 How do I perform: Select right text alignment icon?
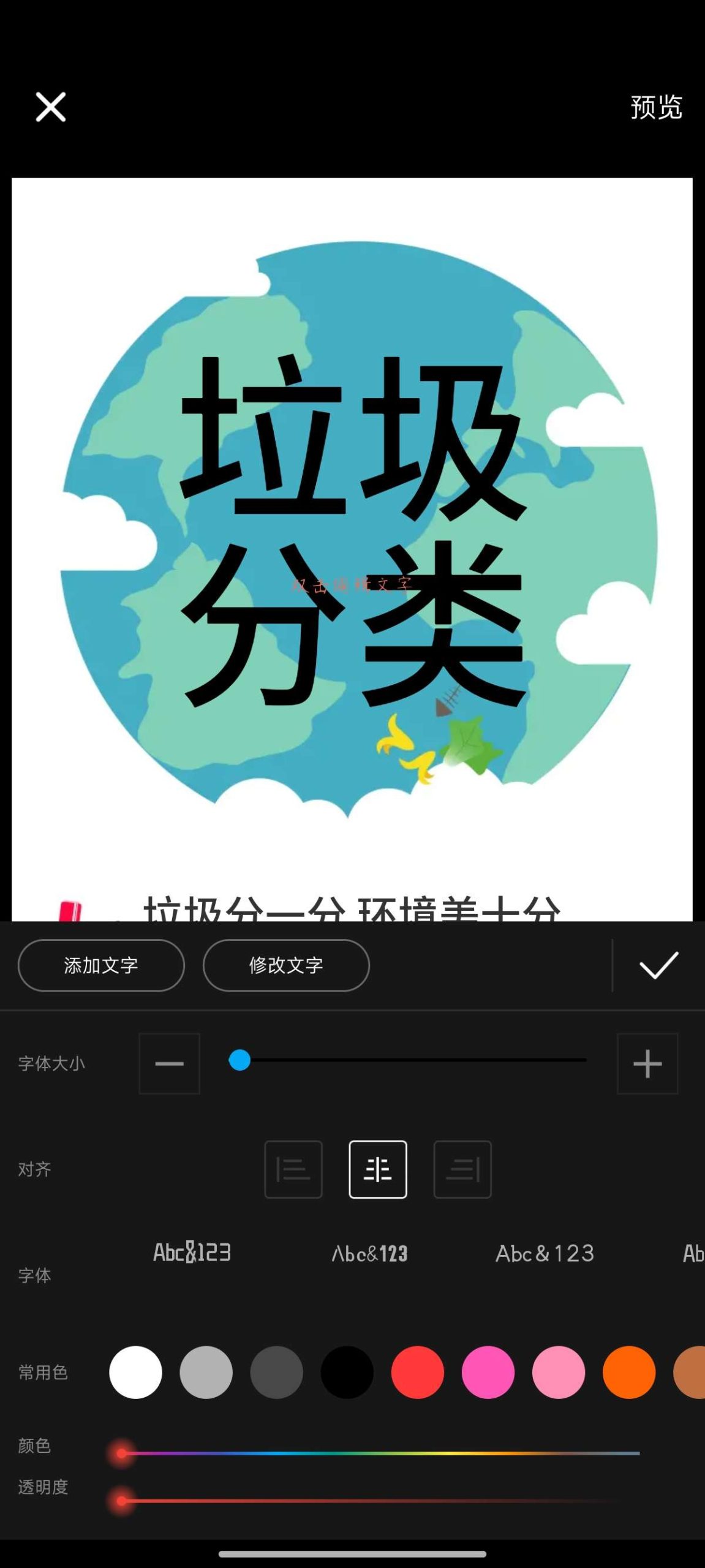462,1169
